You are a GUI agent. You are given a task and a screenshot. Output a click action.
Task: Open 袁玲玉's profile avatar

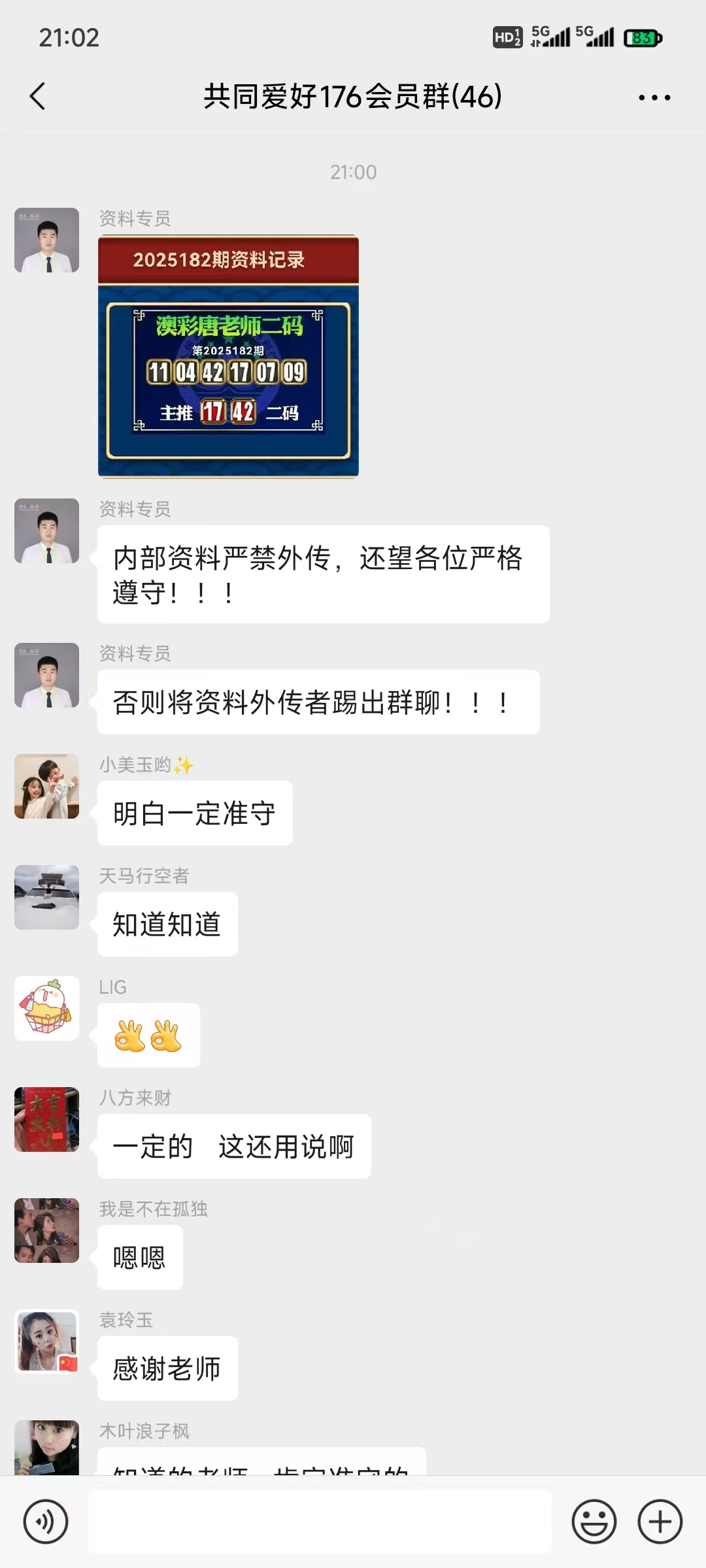click(47, 1342)
